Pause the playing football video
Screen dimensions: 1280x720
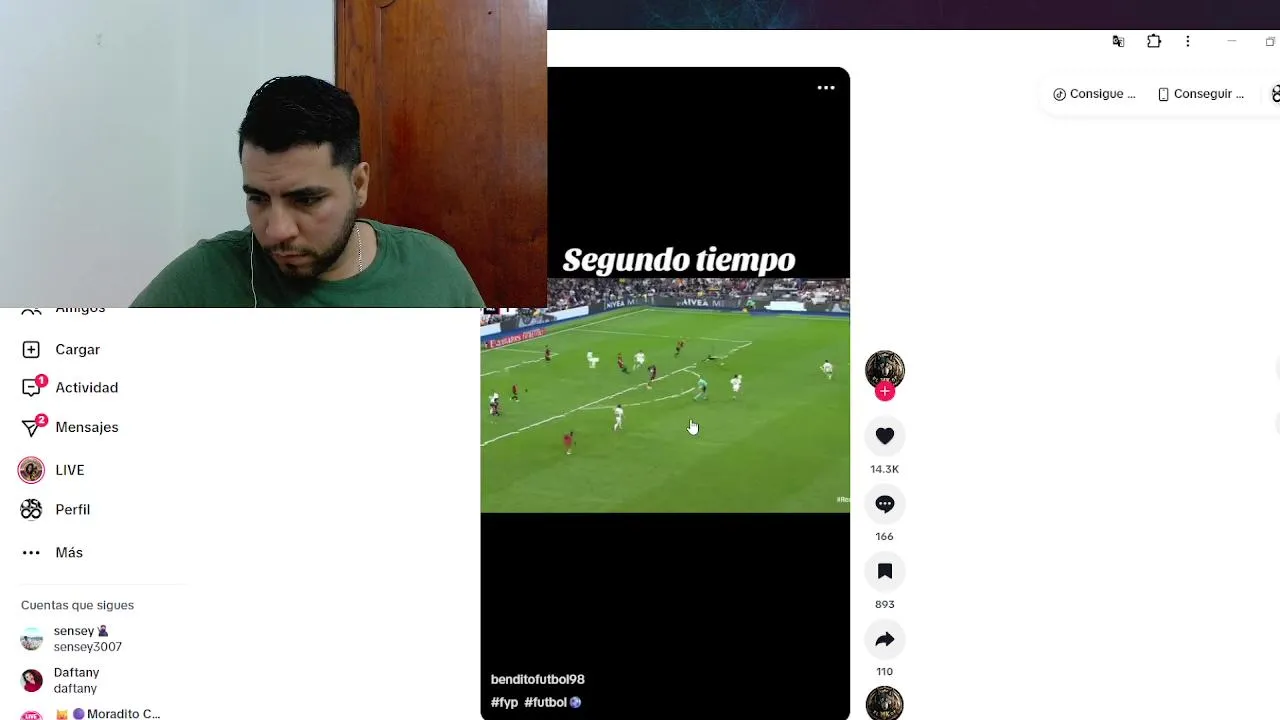[665, 400]
